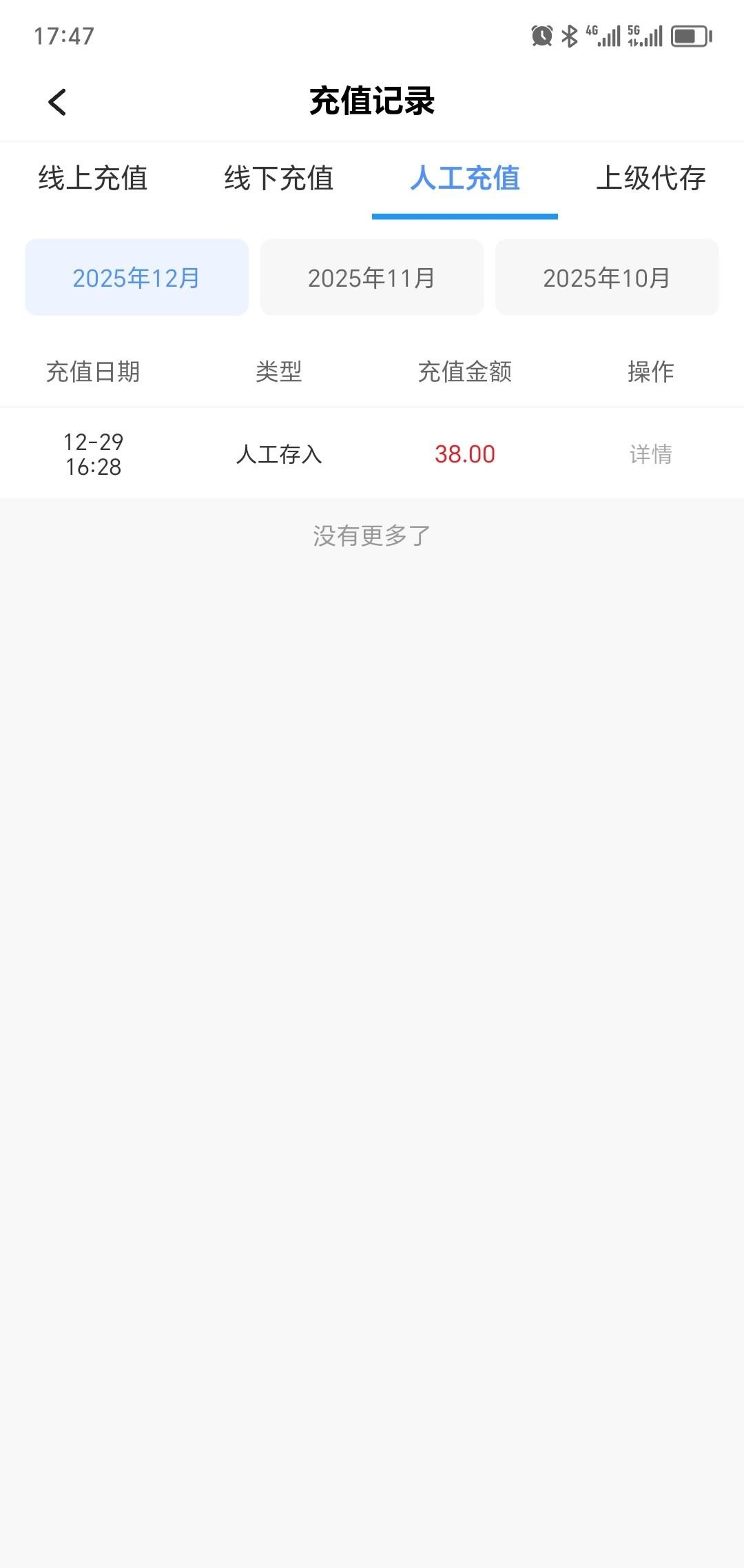Select the 人工充值 tab
Viewport: 744px width, 1568px height.
point(465,179)
